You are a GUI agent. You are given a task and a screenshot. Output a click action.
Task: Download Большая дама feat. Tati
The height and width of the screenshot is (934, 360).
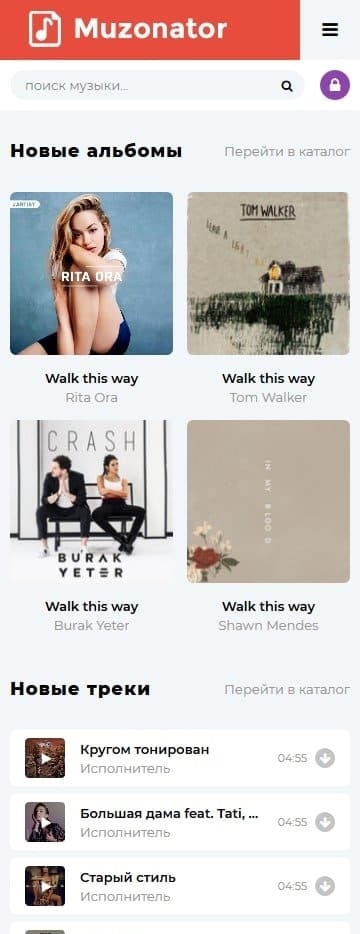[325, 822]
